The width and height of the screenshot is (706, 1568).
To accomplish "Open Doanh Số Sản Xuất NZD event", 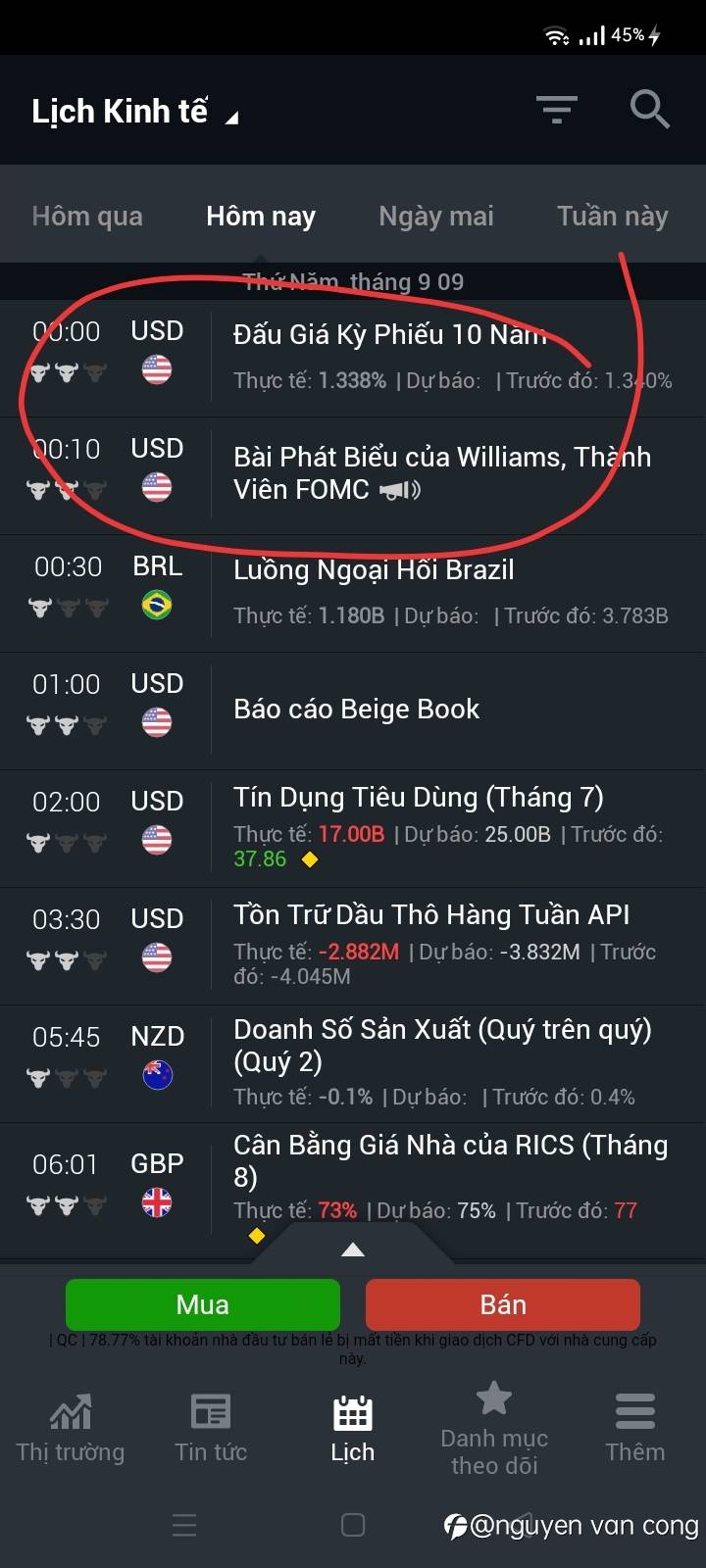I will point(353,1064).
